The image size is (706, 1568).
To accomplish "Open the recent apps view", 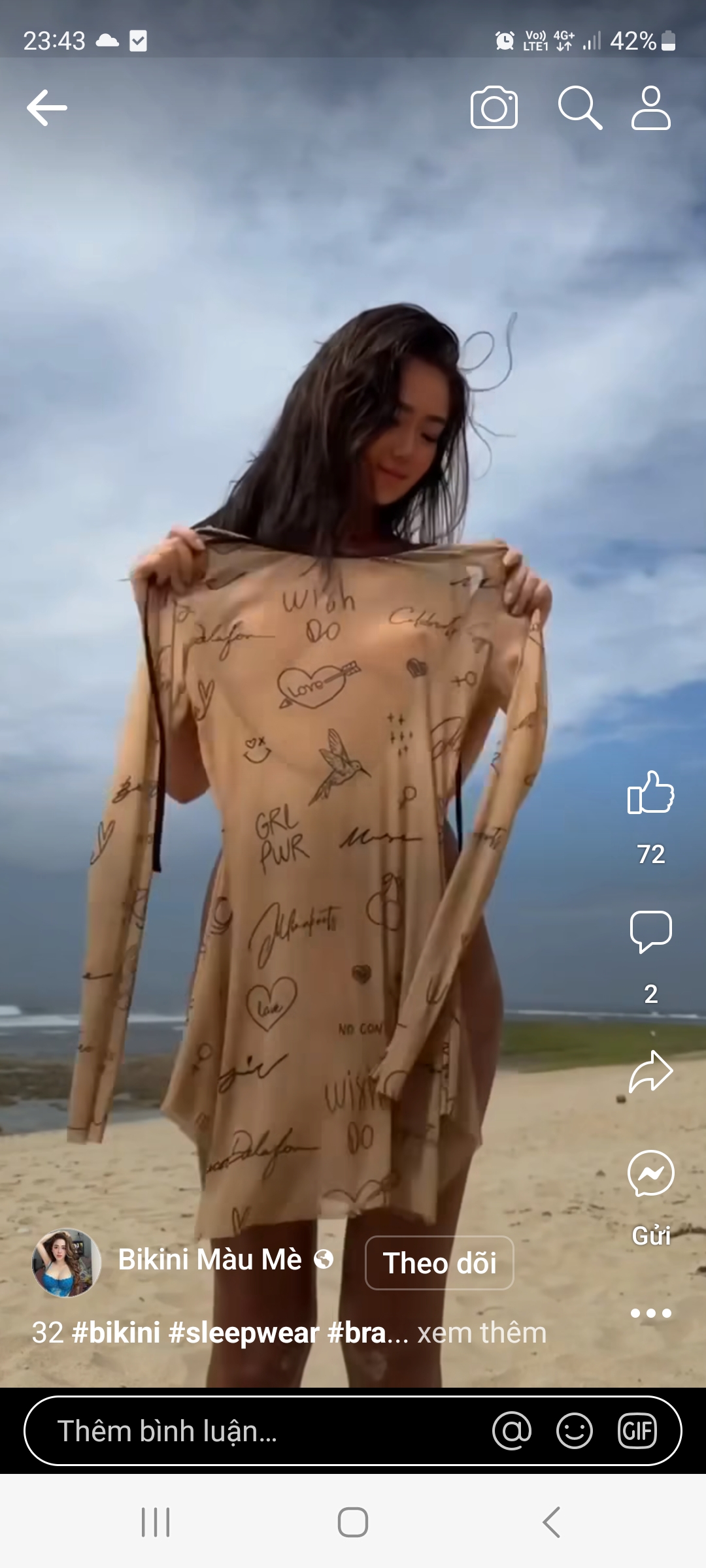I will coord(156,1522).
